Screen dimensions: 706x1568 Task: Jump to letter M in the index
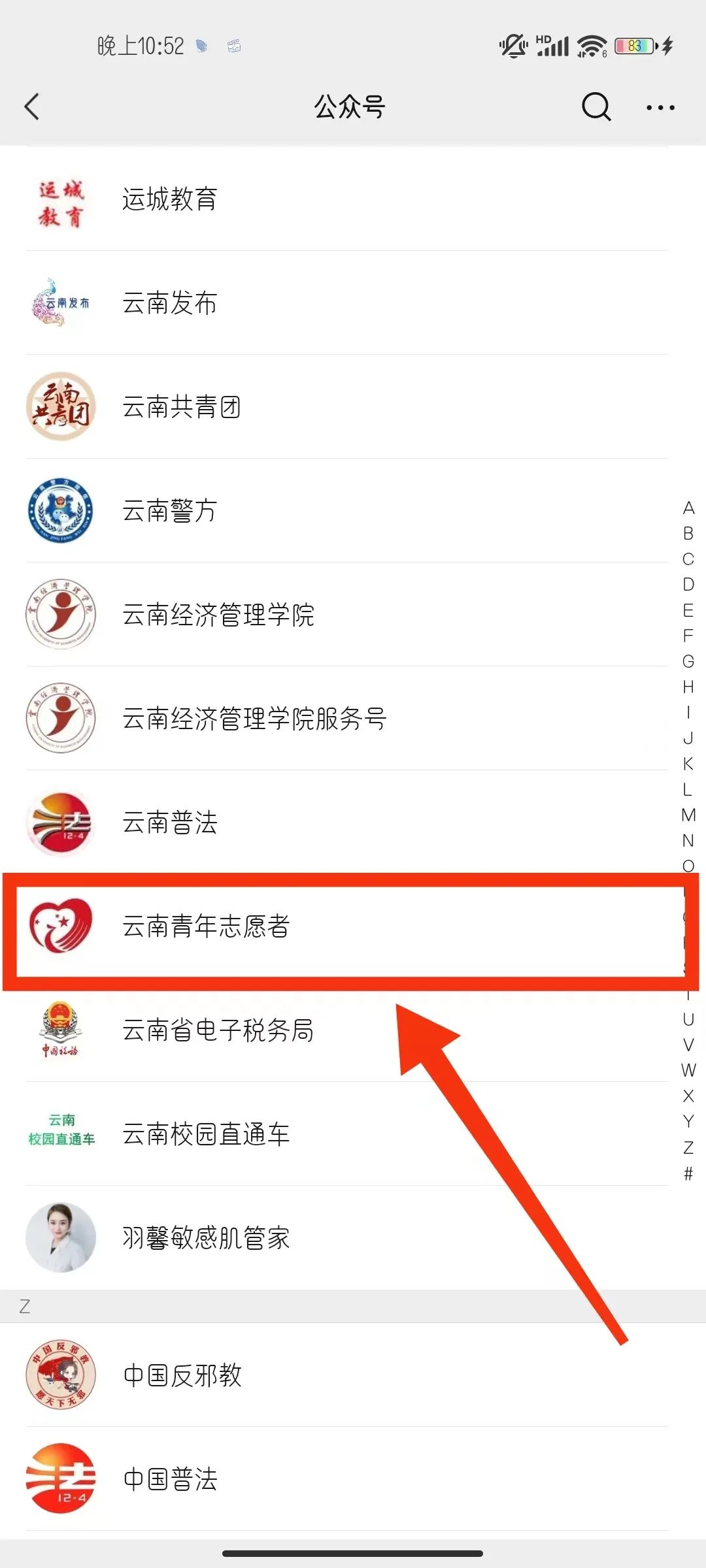pos(688,815)
